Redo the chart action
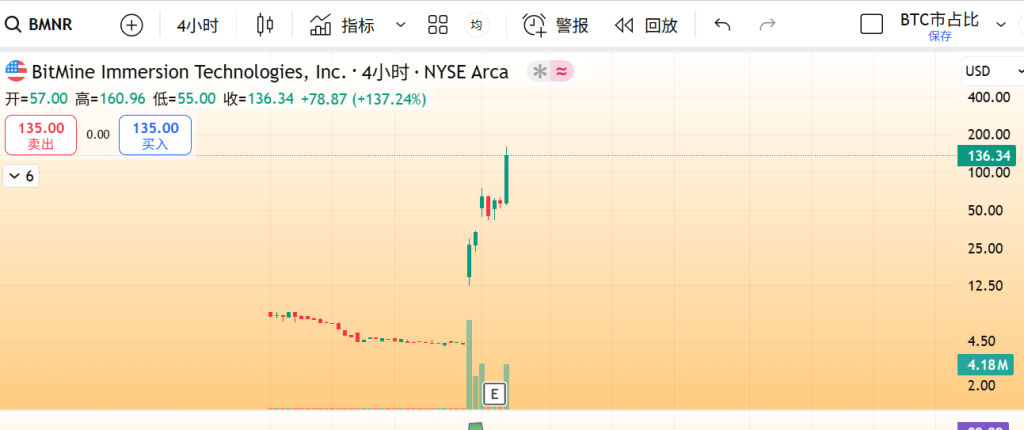The height and width of the screenshot is (430, 1024). 768,25
